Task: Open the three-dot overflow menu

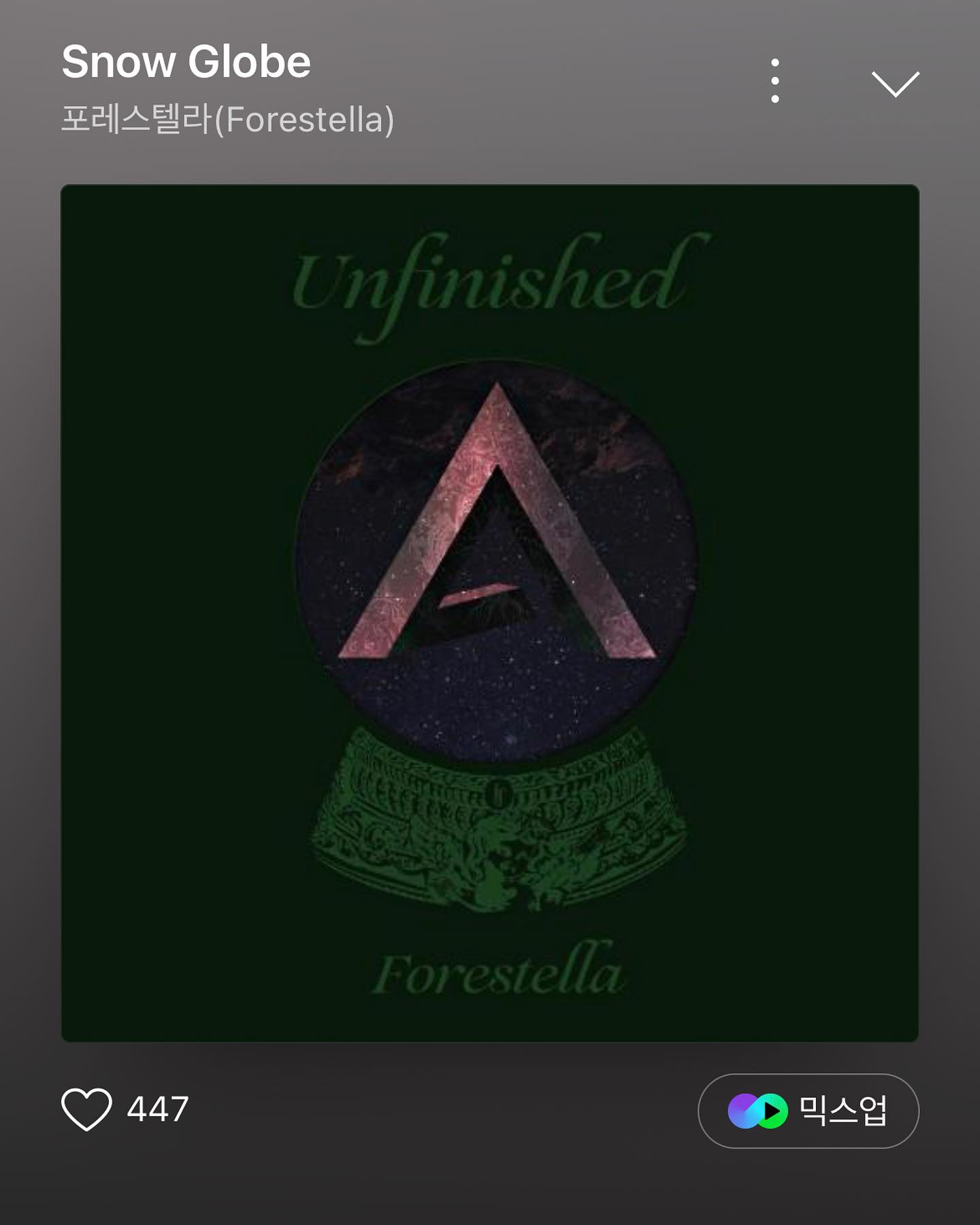Action: click(x=775, y=81)
